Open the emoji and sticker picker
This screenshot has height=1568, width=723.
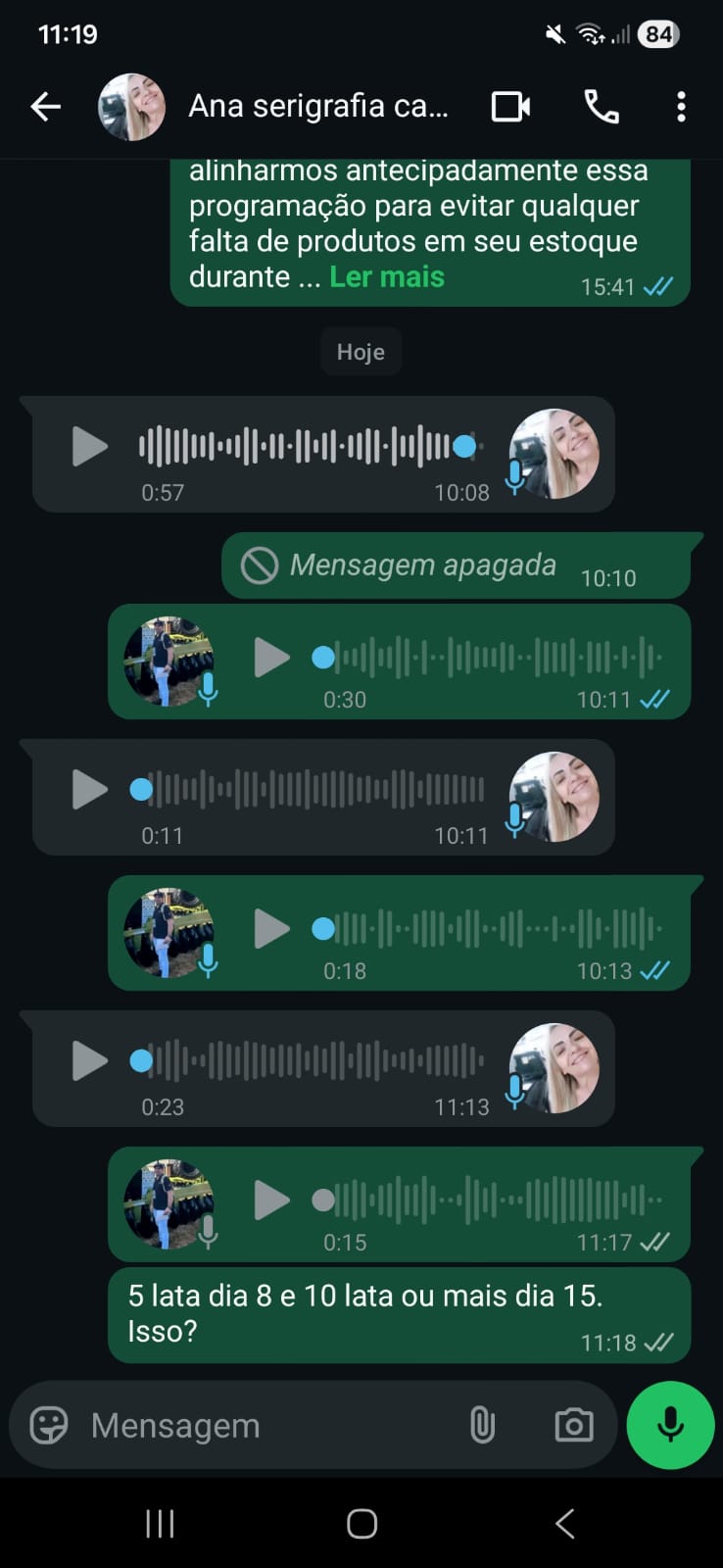(x=49, y=1425)
